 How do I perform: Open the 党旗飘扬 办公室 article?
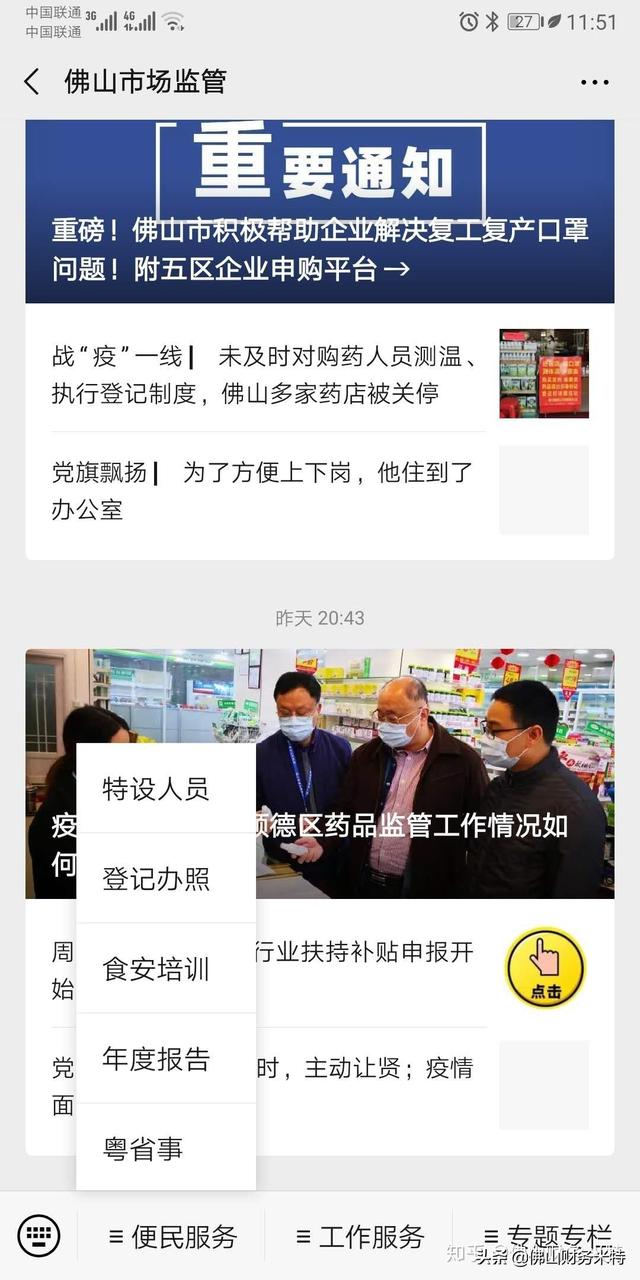click(x=268, y=490)
